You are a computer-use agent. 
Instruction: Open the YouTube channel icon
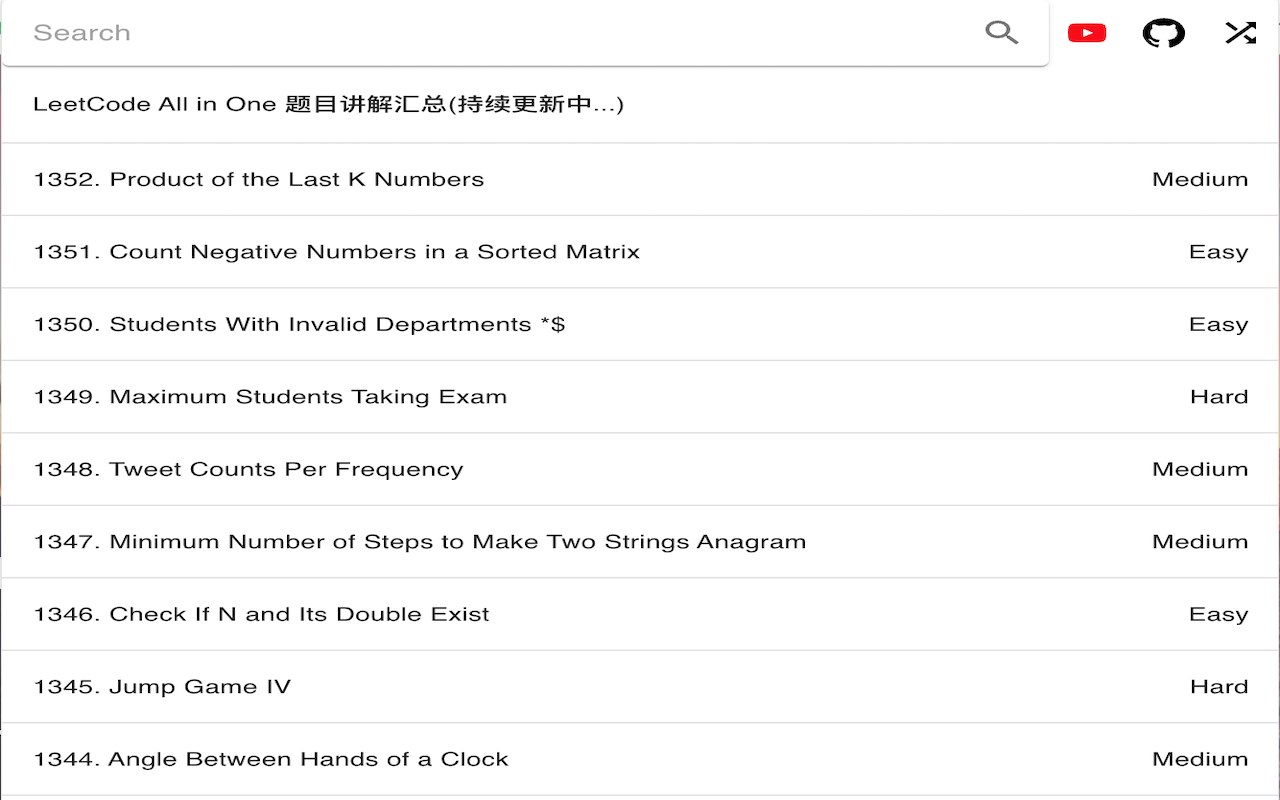(x=1087, y=33)
